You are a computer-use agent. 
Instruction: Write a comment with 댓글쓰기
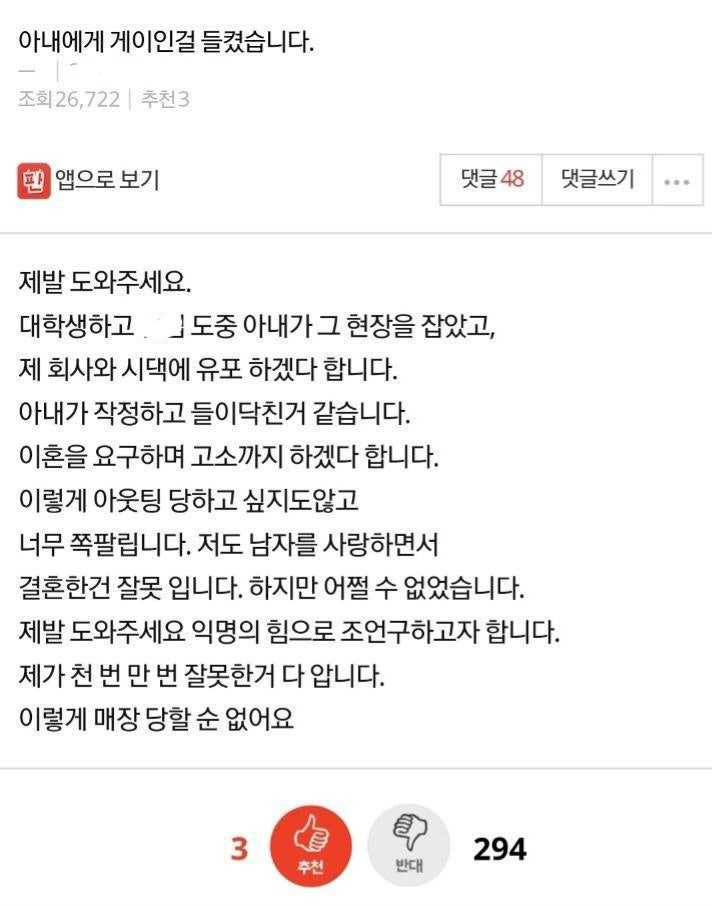pos(597,180)
